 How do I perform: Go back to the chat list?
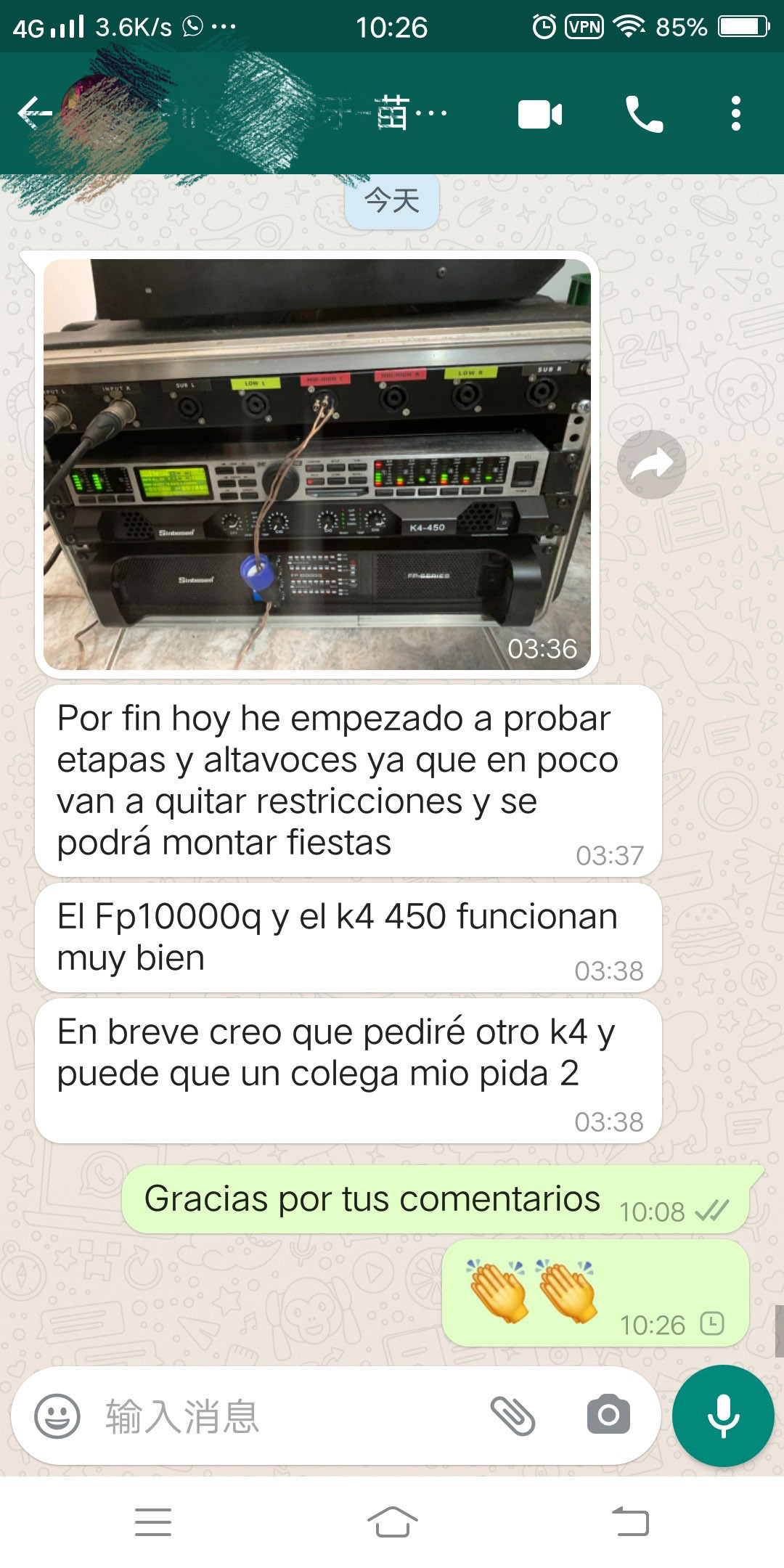pos(33,113)
